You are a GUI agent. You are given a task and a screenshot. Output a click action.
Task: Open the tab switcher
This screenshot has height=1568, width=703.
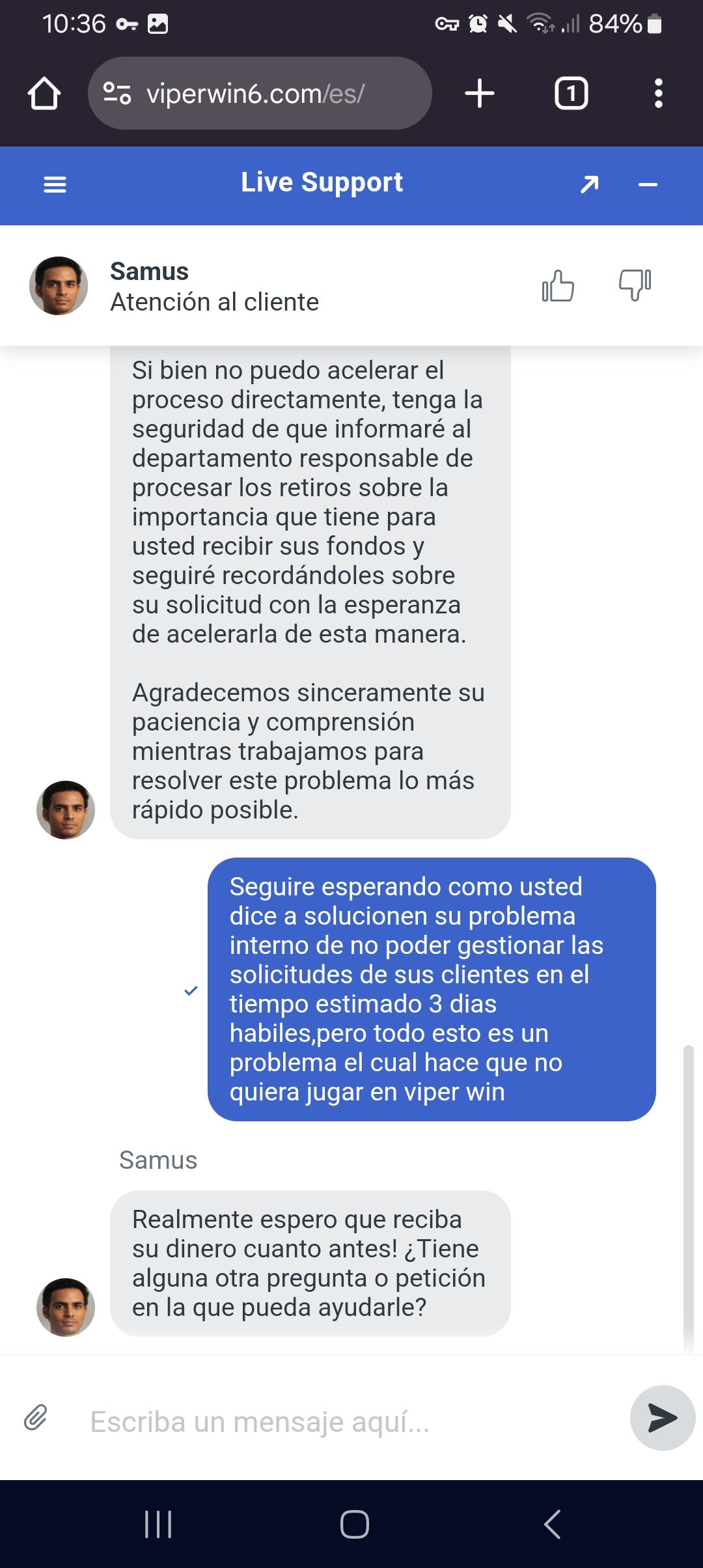pos(571,94)
